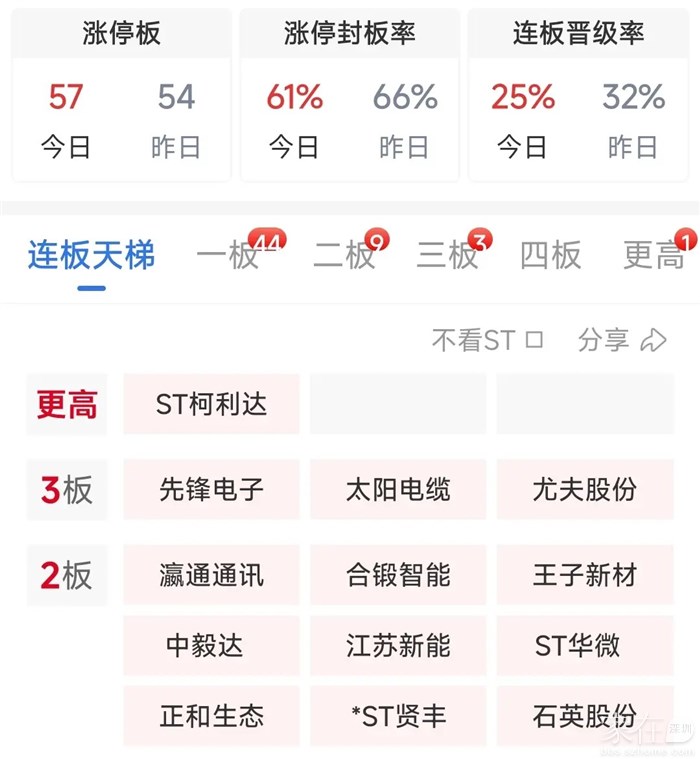Viewport: 700px width, 759px height.
Task: Switch to the 三板 tab
Action: (x=447, y=256)
